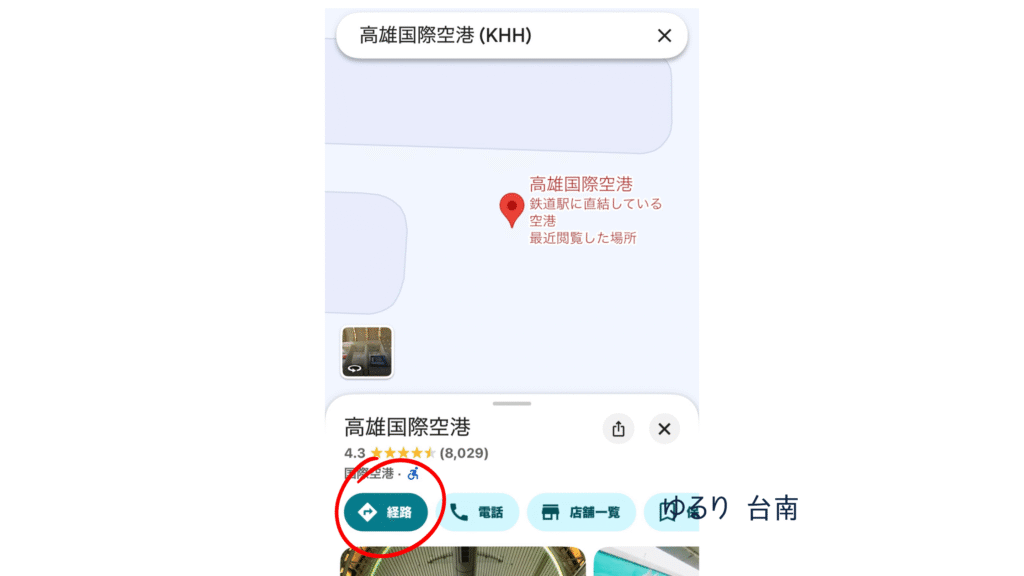
Task: Open the Street View preview thumbnail
Action: point(367,352)
